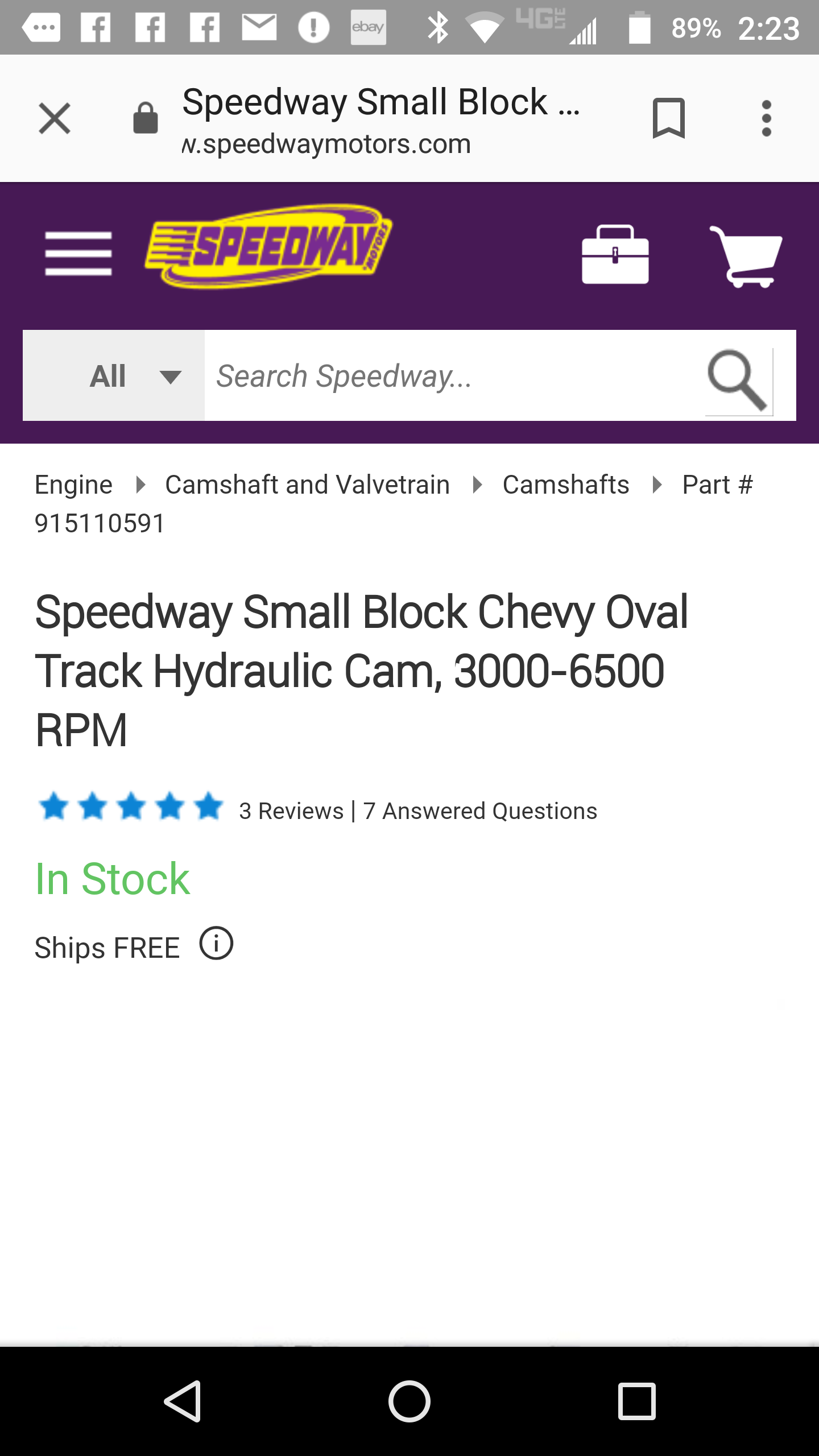Open the toolbox garage icon
This screenshot has height=1456, width=819.
pos(615,254)
